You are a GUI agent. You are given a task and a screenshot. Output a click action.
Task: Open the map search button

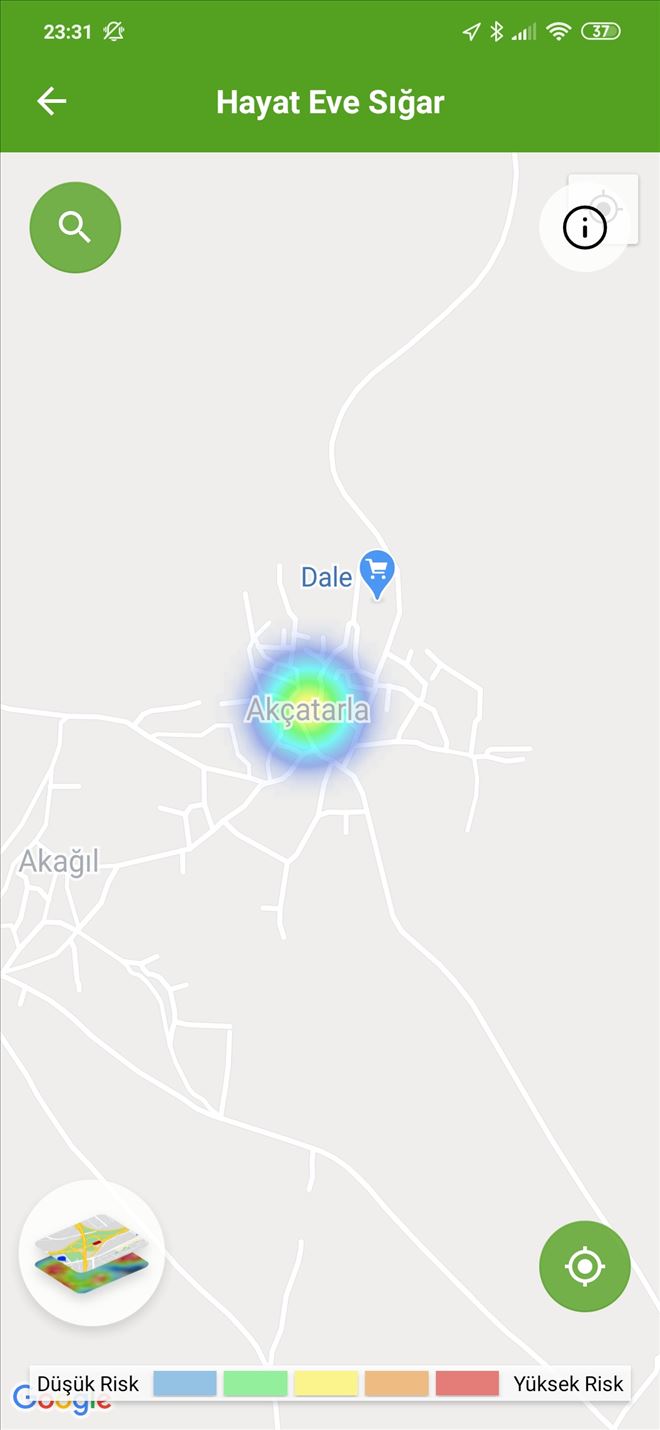click(75, 227)
